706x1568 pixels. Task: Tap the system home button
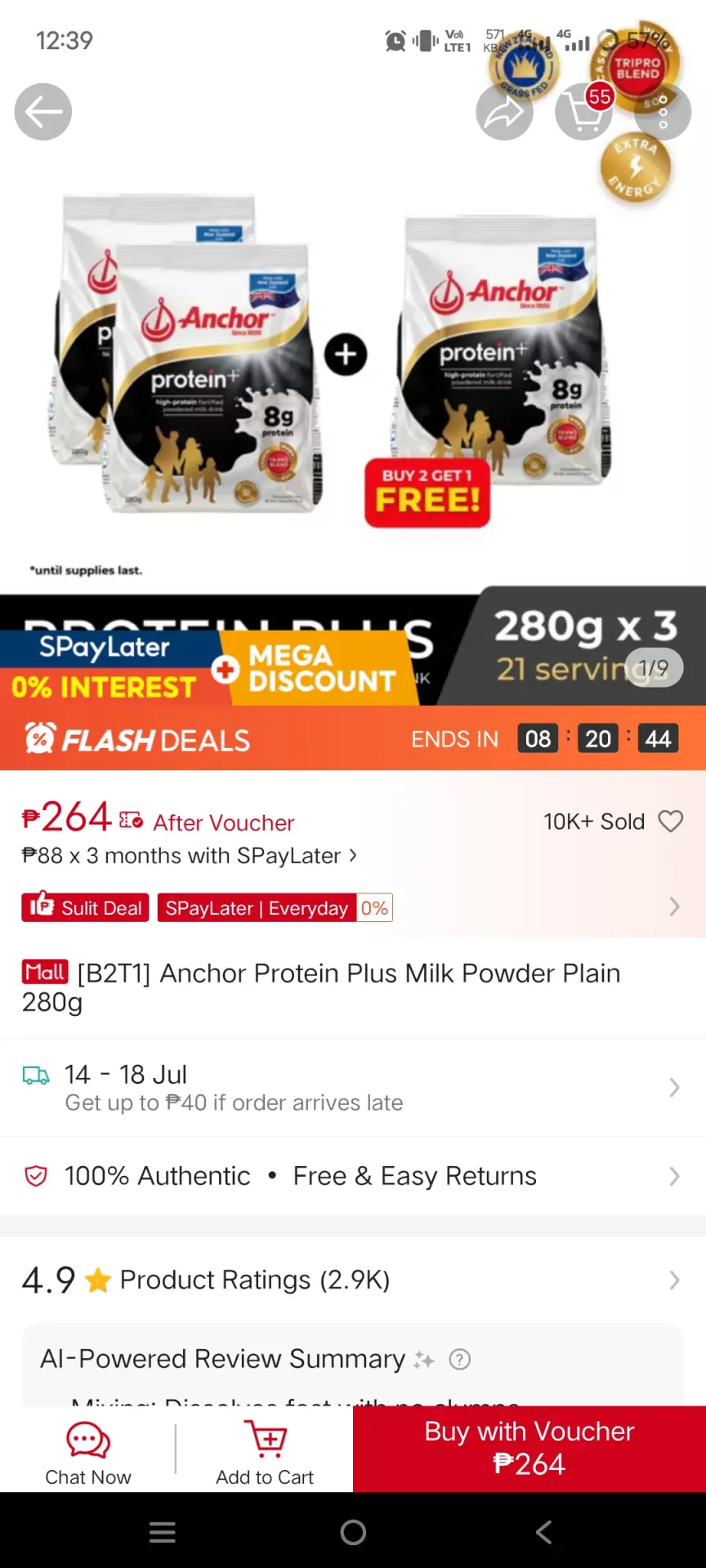[x=353, y=1532]
